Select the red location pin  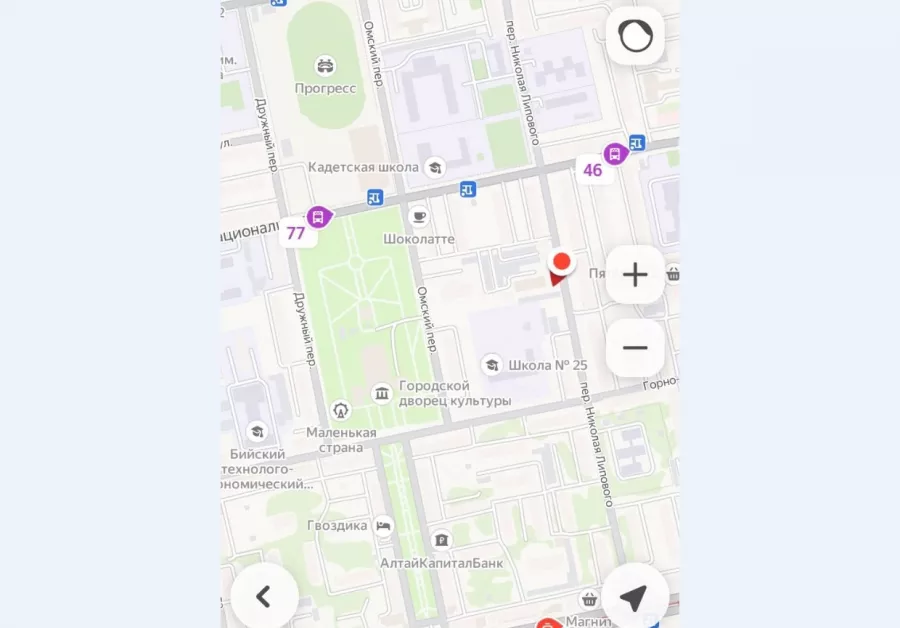[562, 263]
